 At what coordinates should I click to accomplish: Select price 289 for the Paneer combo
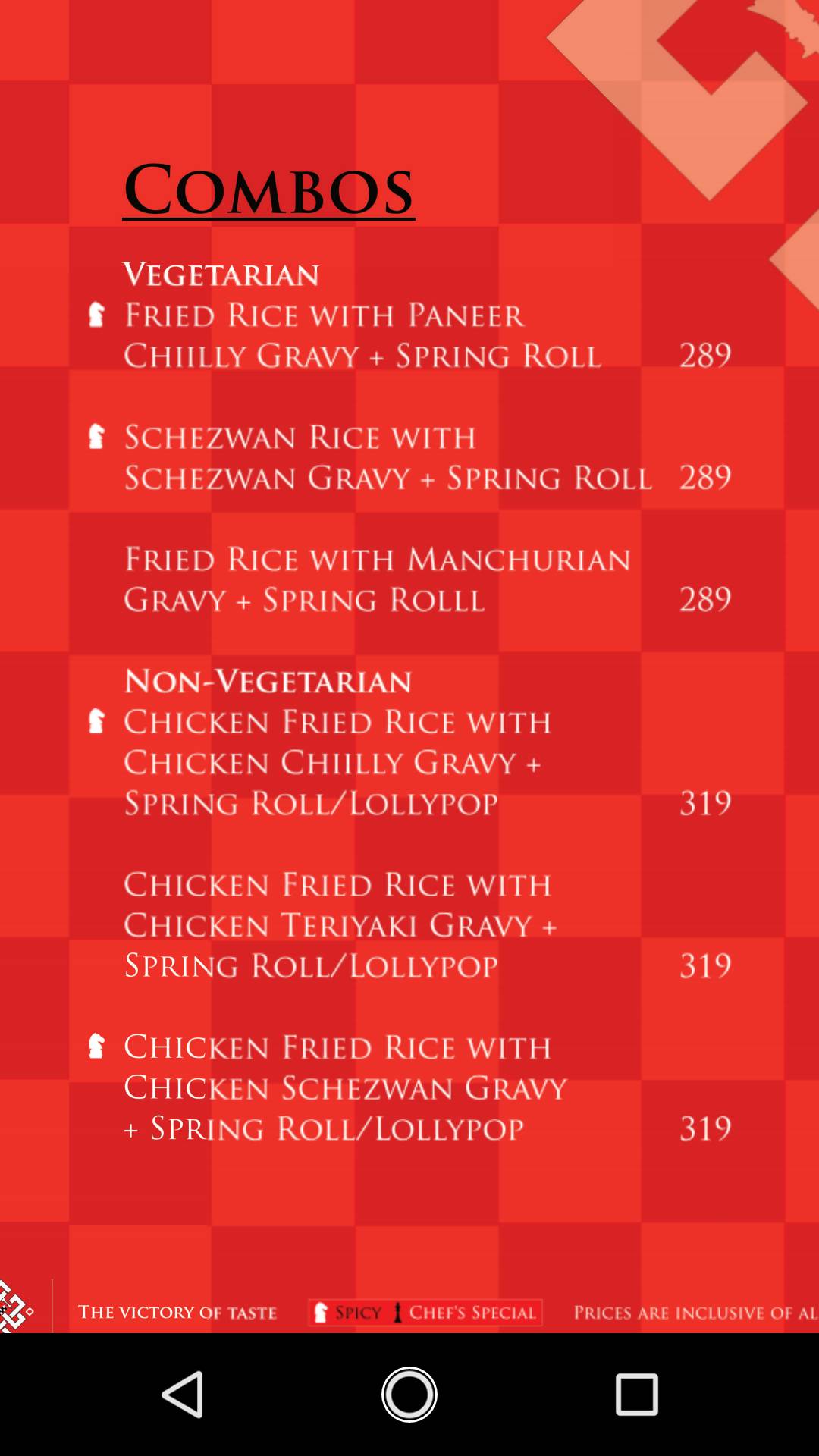[x=704, y=353]
